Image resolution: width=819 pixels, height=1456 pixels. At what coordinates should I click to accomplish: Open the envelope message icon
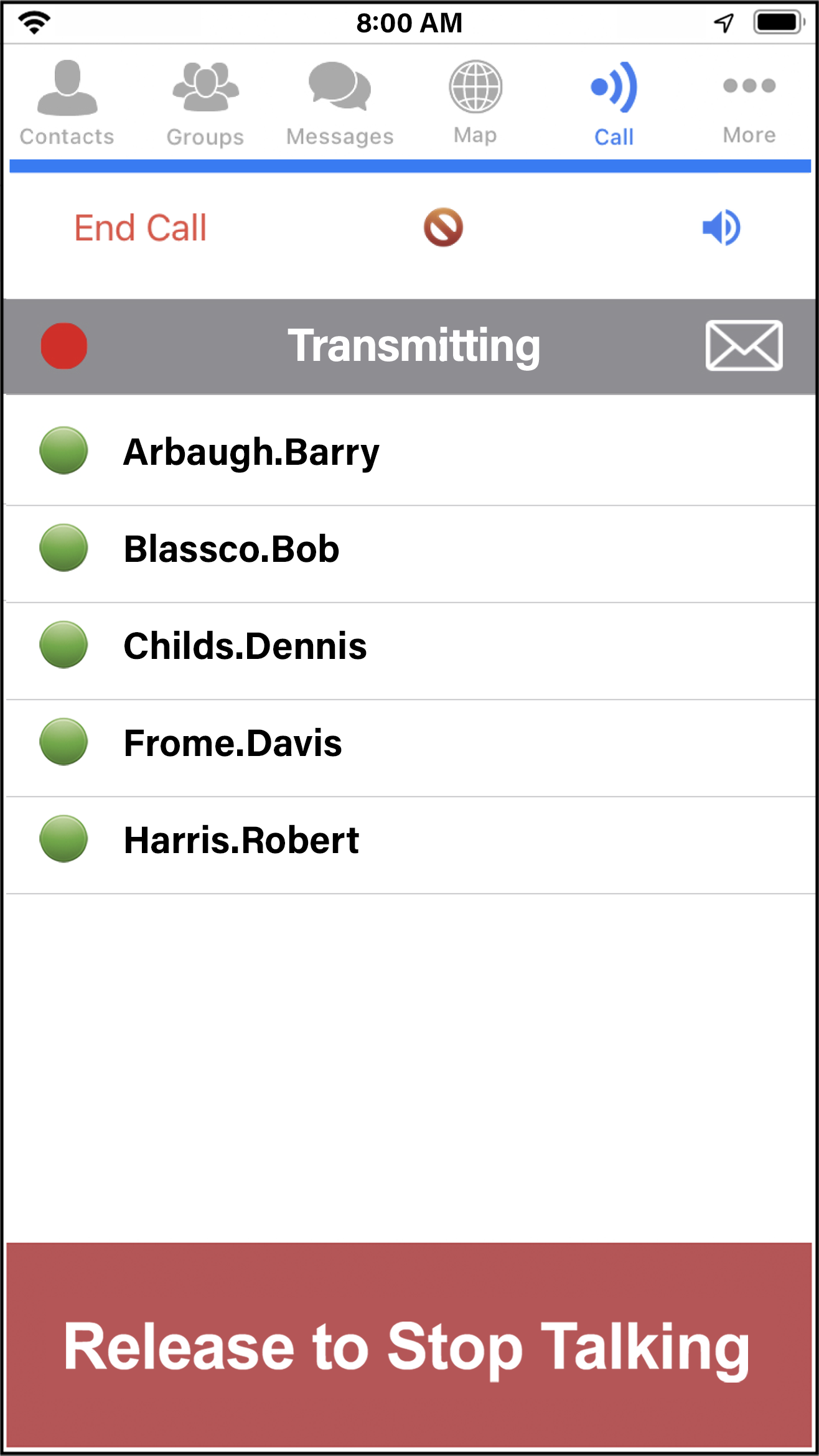coord(744,346)
